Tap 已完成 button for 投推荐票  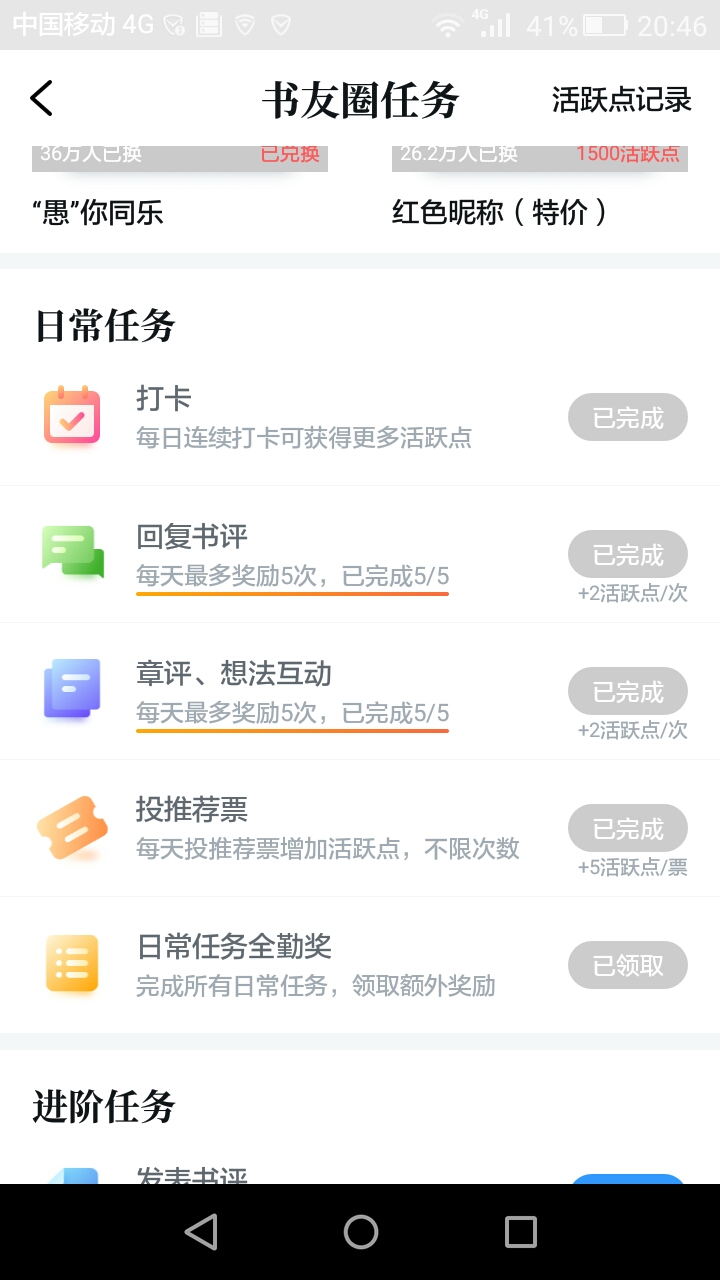(x=628, y=829)
